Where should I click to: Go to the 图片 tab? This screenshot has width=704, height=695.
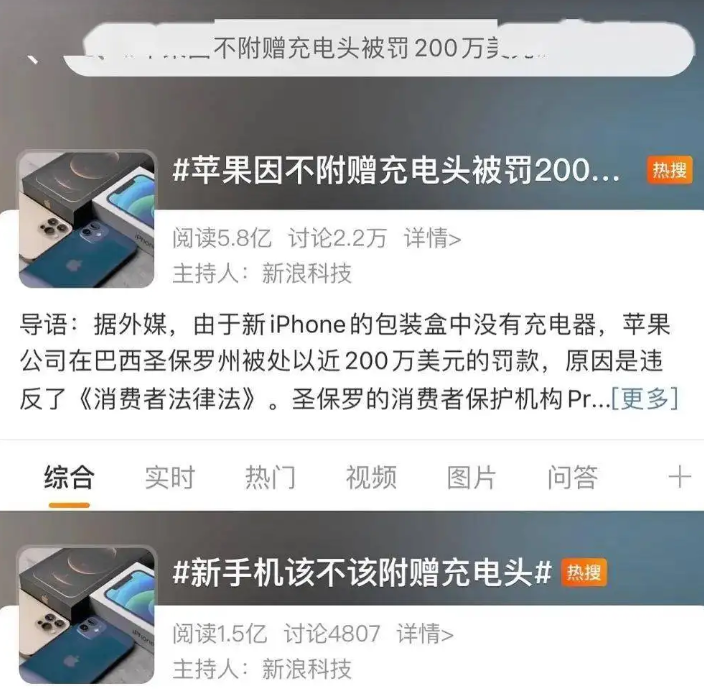(471, 477)
